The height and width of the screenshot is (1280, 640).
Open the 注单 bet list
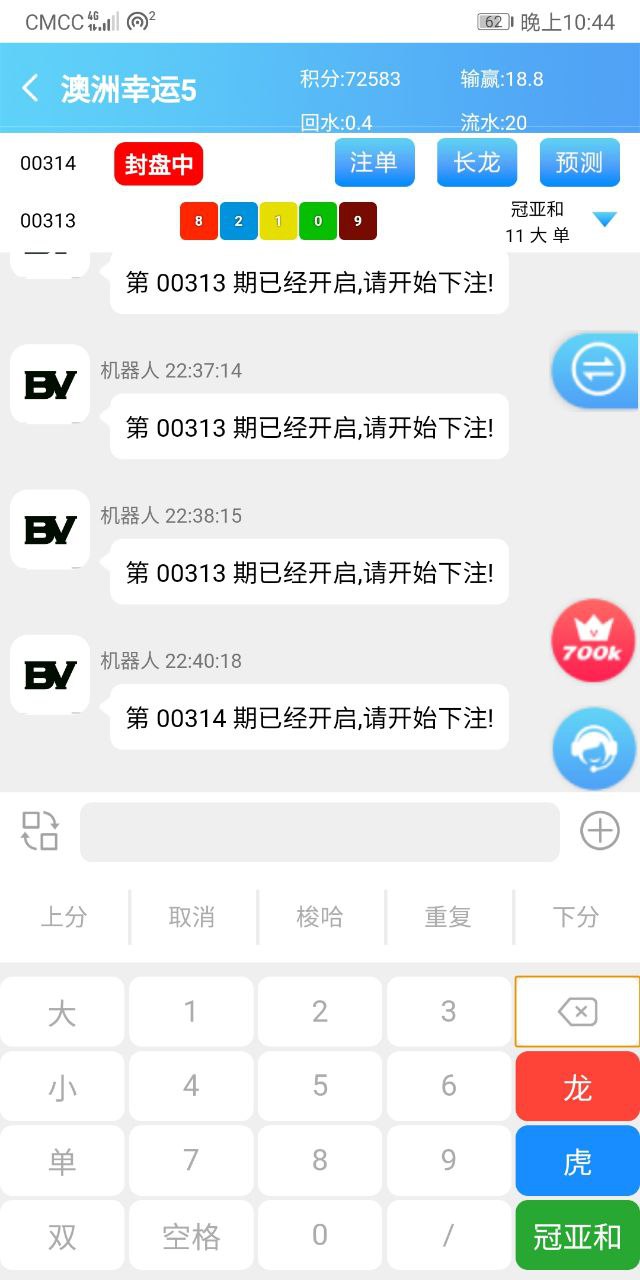click(x=374, y=162)
